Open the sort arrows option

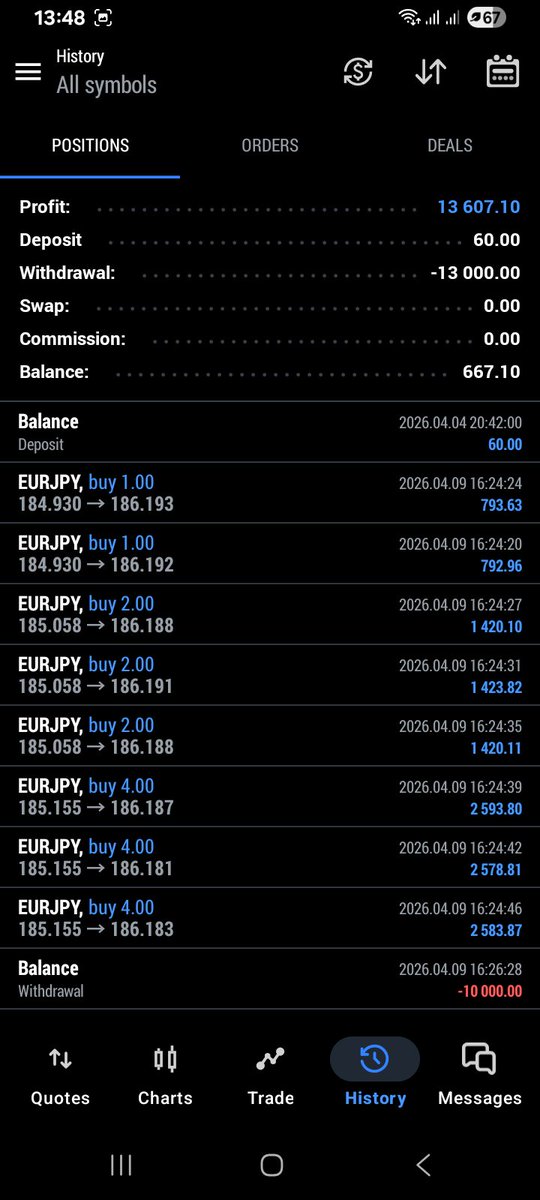pos(430,72)
